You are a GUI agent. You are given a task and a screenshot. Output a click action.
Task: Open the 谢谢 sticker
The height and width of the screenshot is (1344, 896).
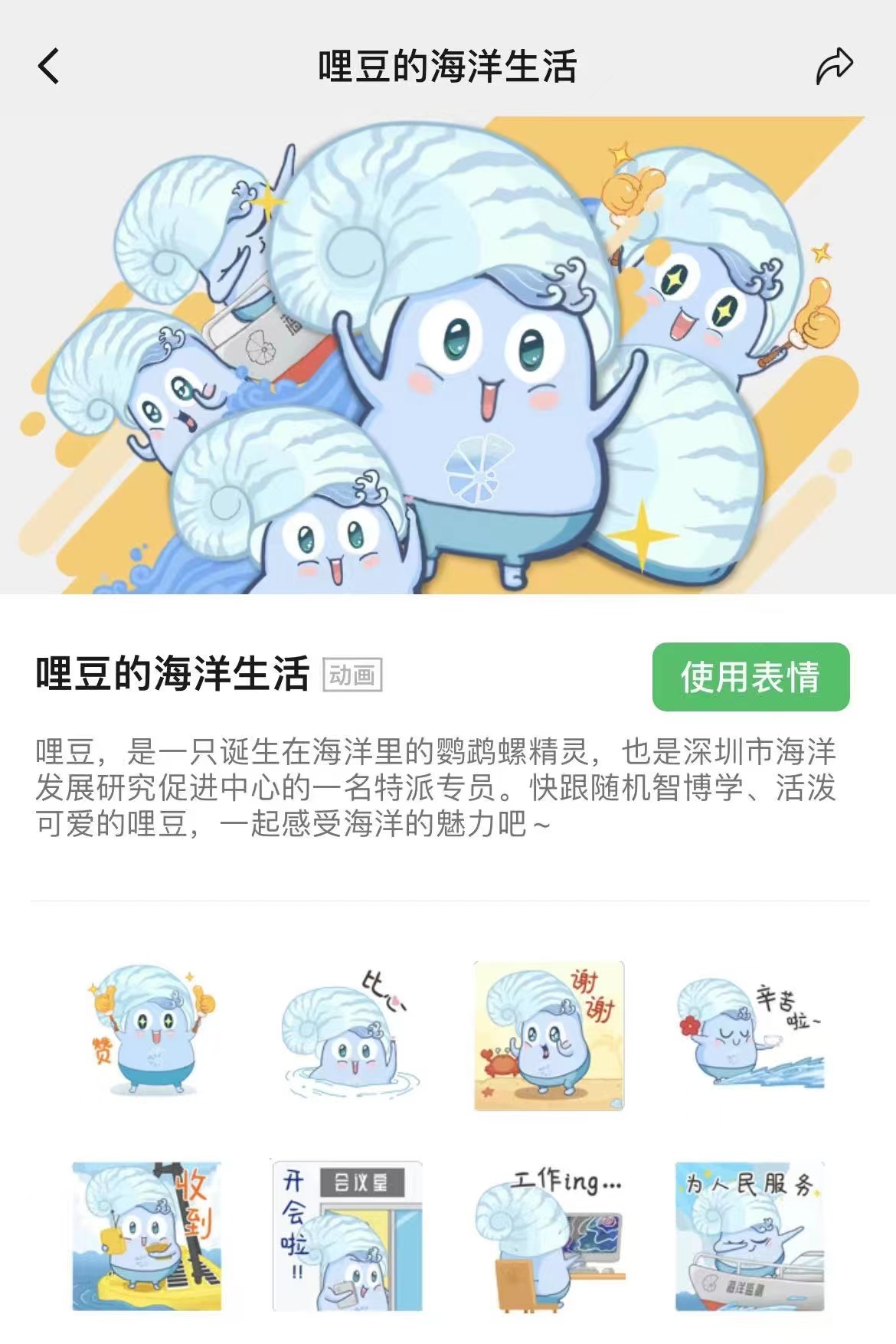click(549, 1035)
